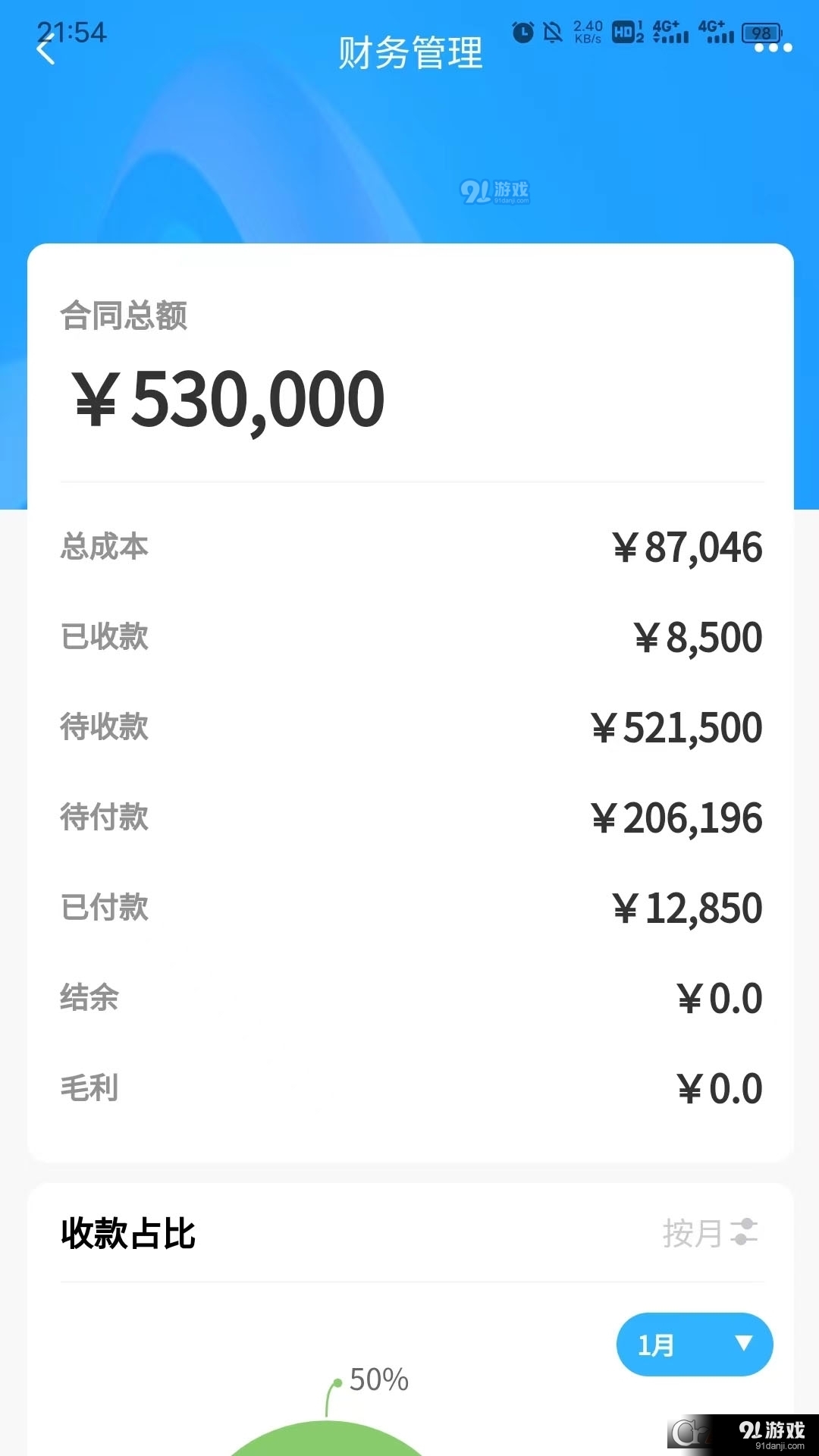The width and height of the screenshot is (819, 1456).
Task: Open the 1月 month dropdown
Action: pos(695,1345)
